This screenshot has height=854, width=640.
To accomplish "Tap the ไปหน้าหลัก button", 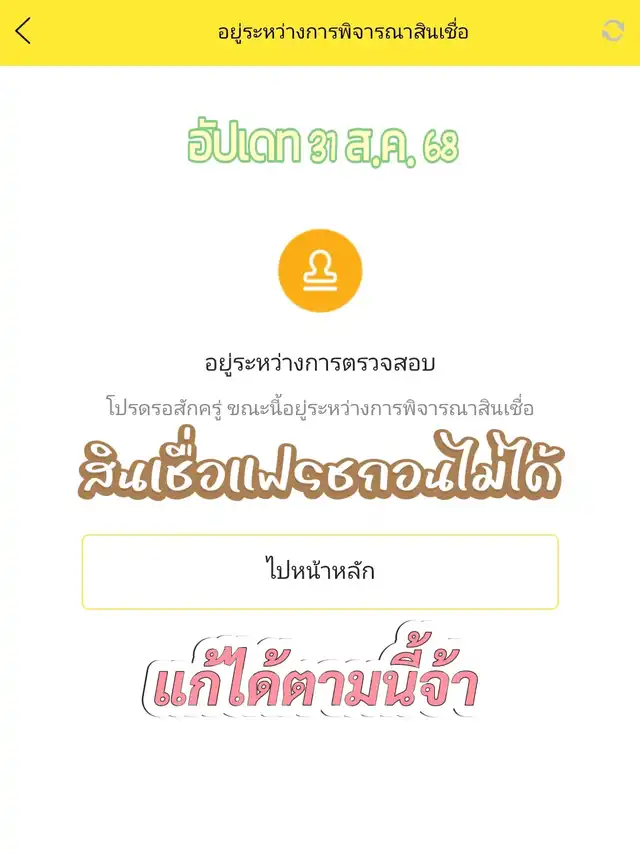I will tap(320, 572).
